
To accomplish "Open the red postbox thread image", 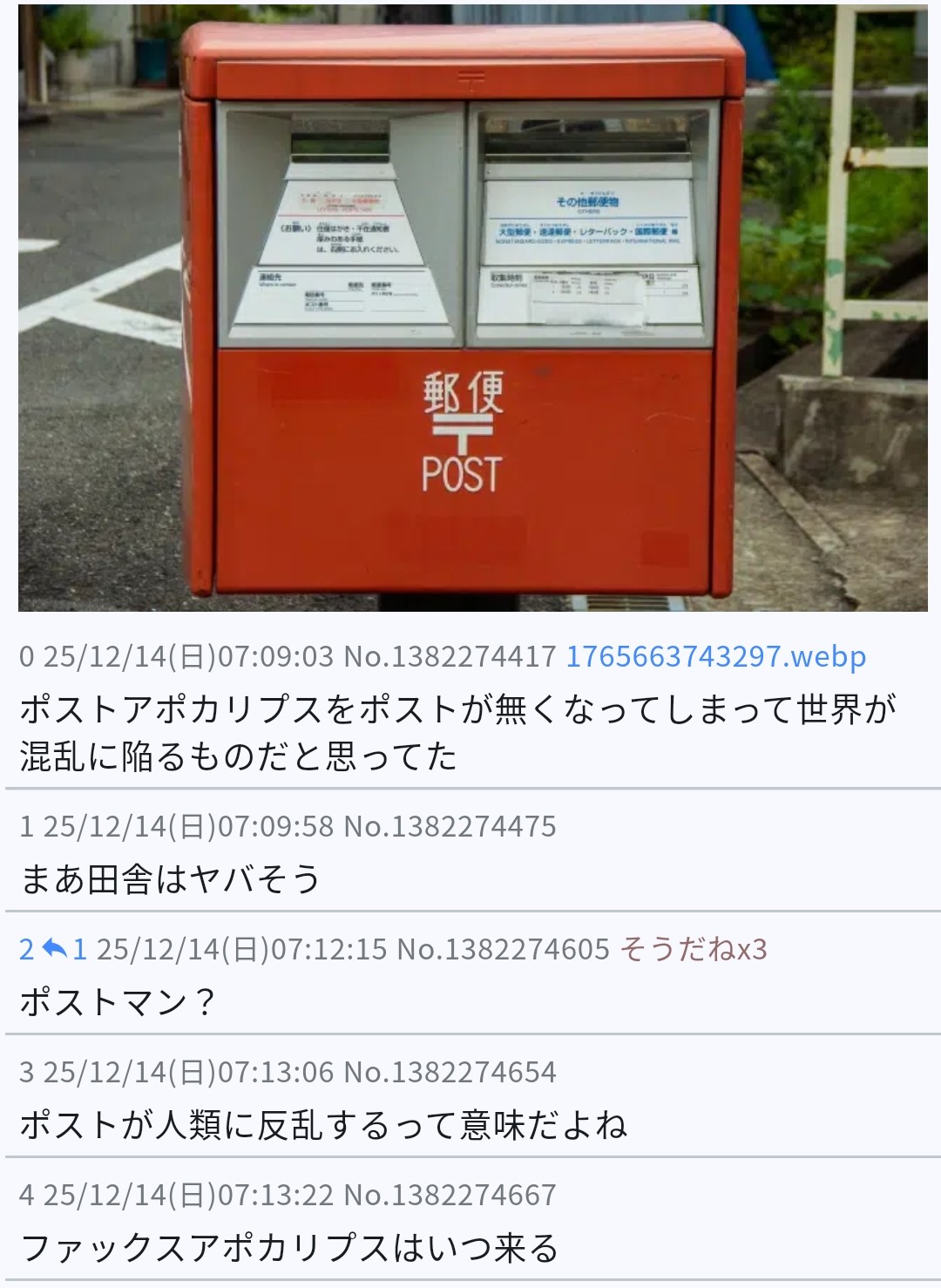I will [x=473, y=307].
